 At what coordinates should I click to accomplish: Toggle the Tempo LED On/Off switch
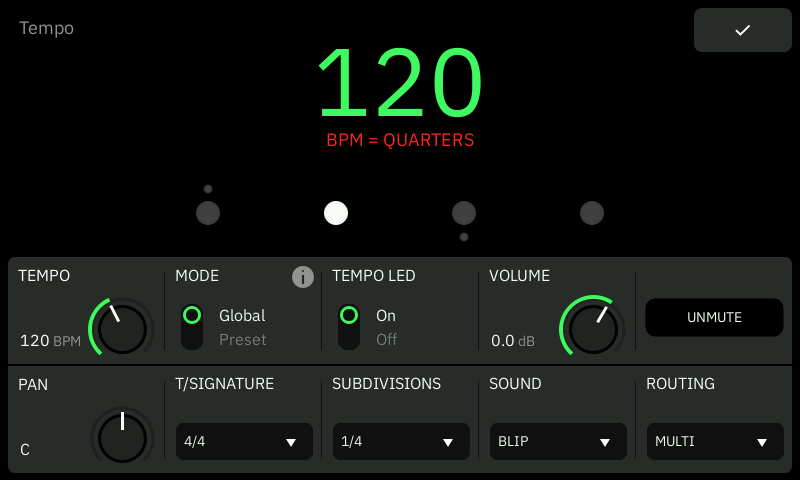[349, 327]
